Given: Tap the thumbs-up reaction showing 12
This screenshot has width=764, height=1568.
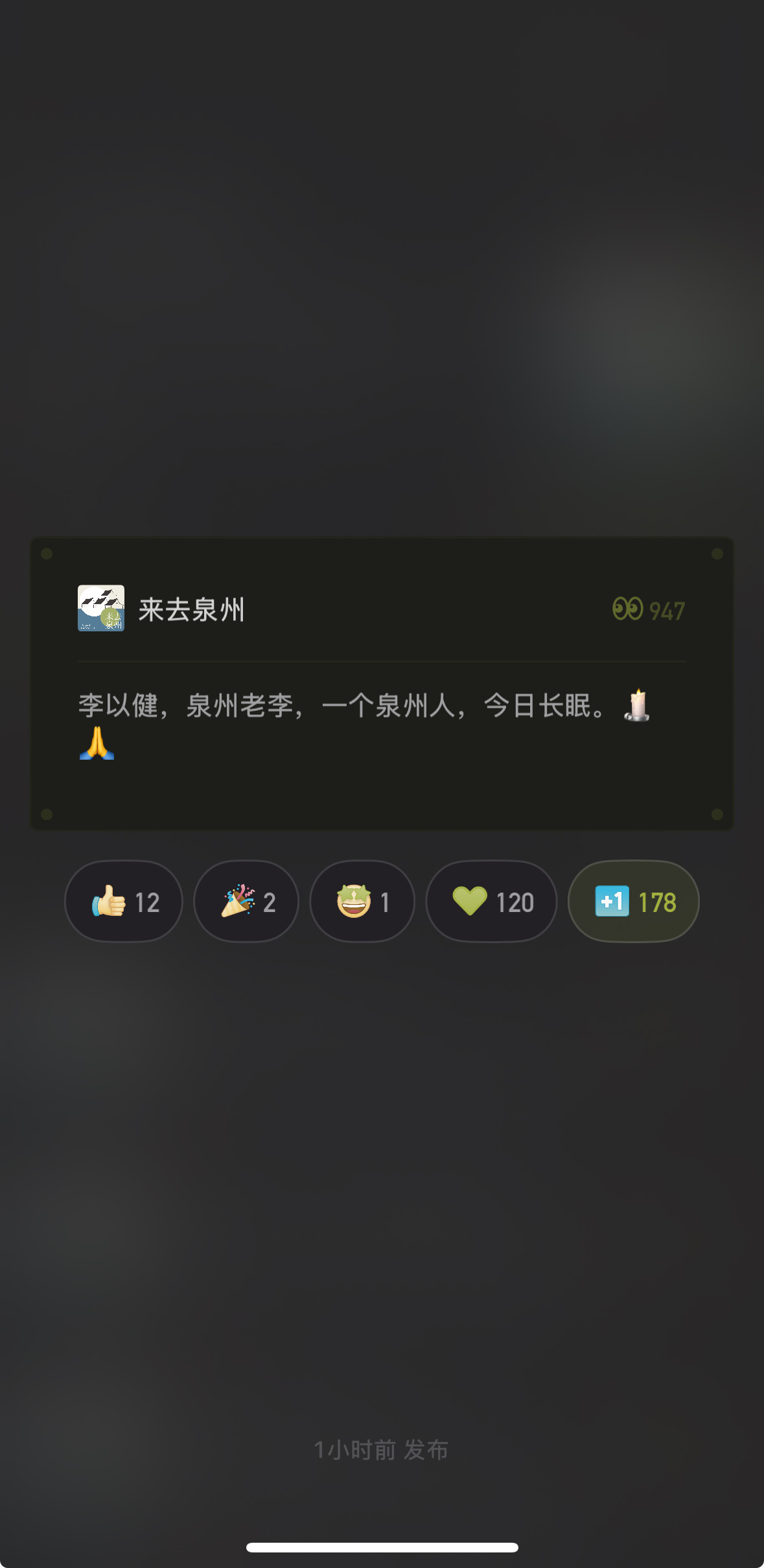Looking at the screenshot, I should coord(124,901).
